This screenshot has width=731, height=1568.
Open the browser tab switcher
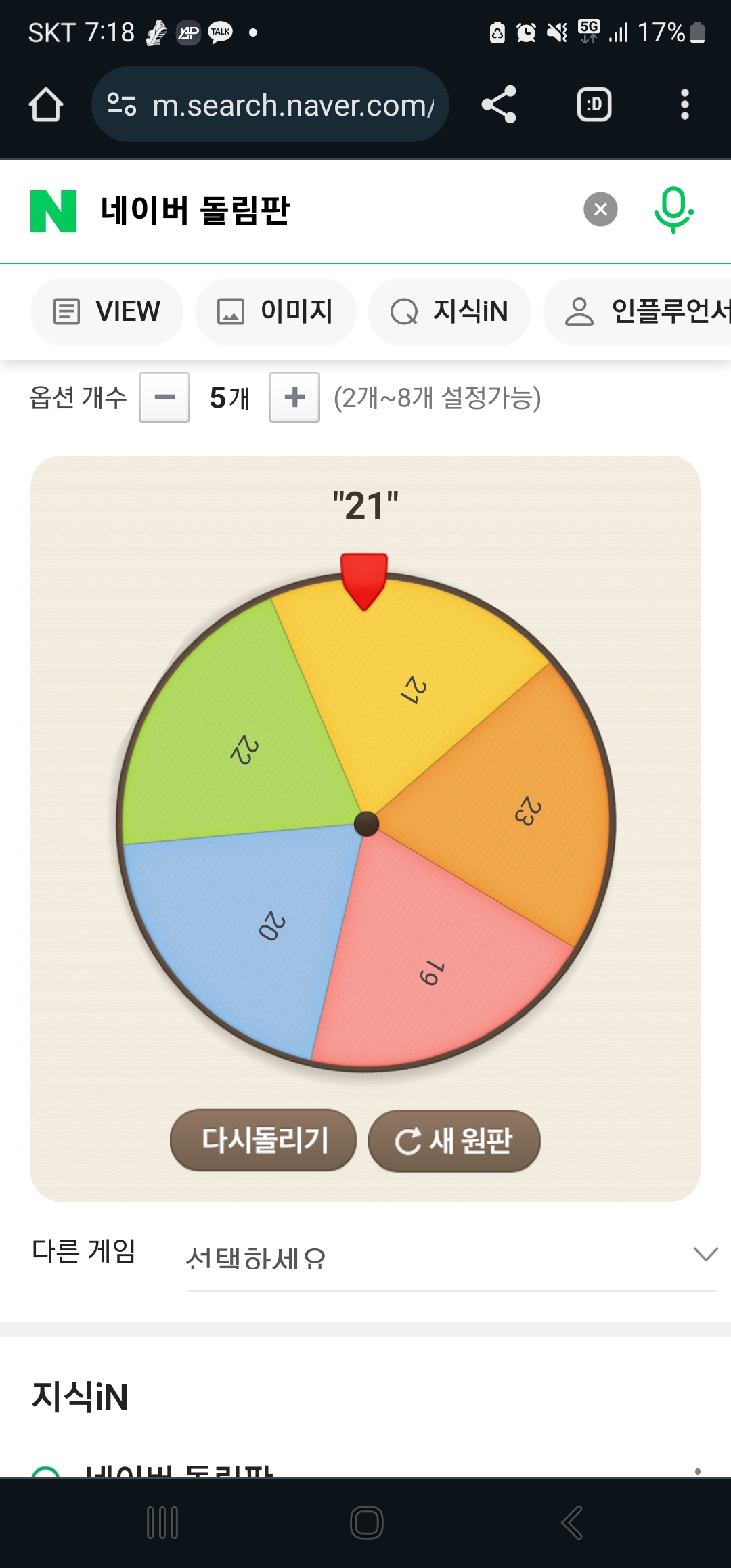[594, 105]
